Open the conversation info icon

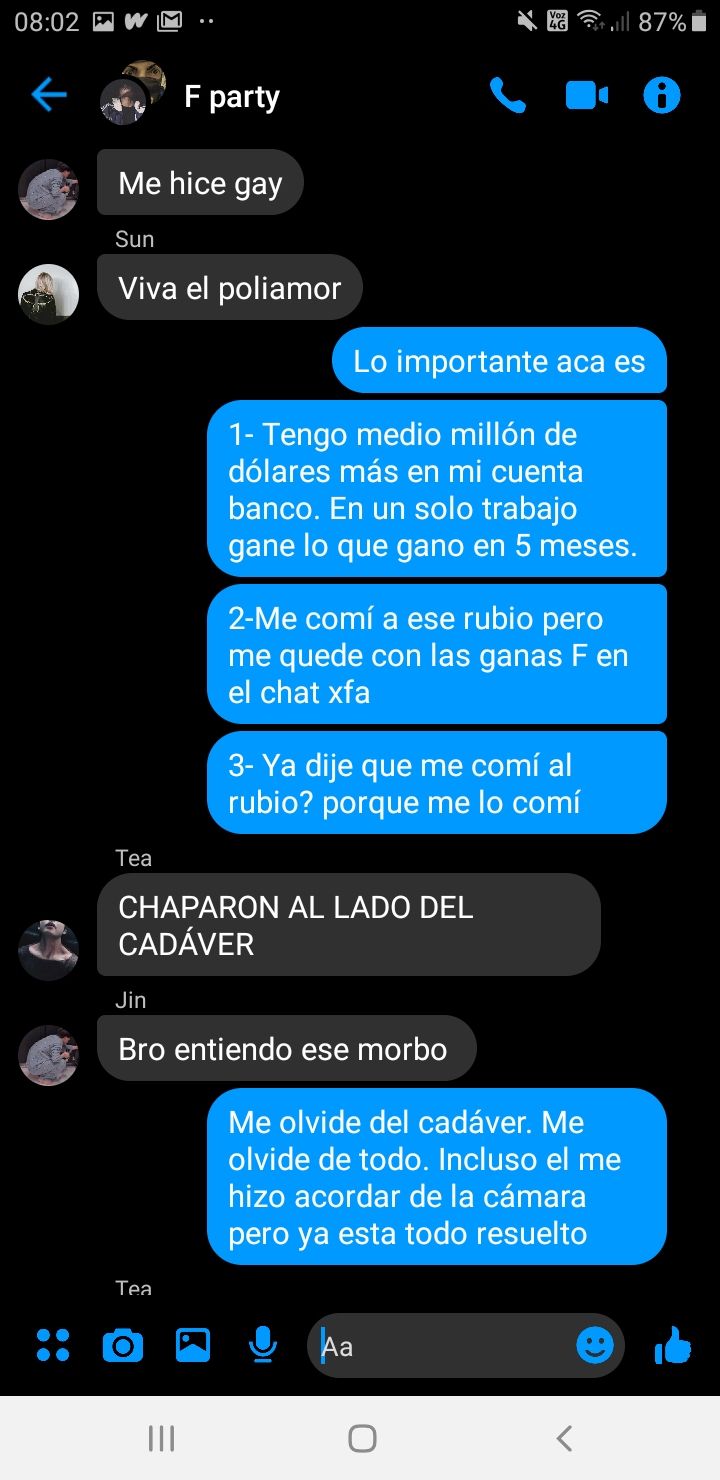point(662,96)
